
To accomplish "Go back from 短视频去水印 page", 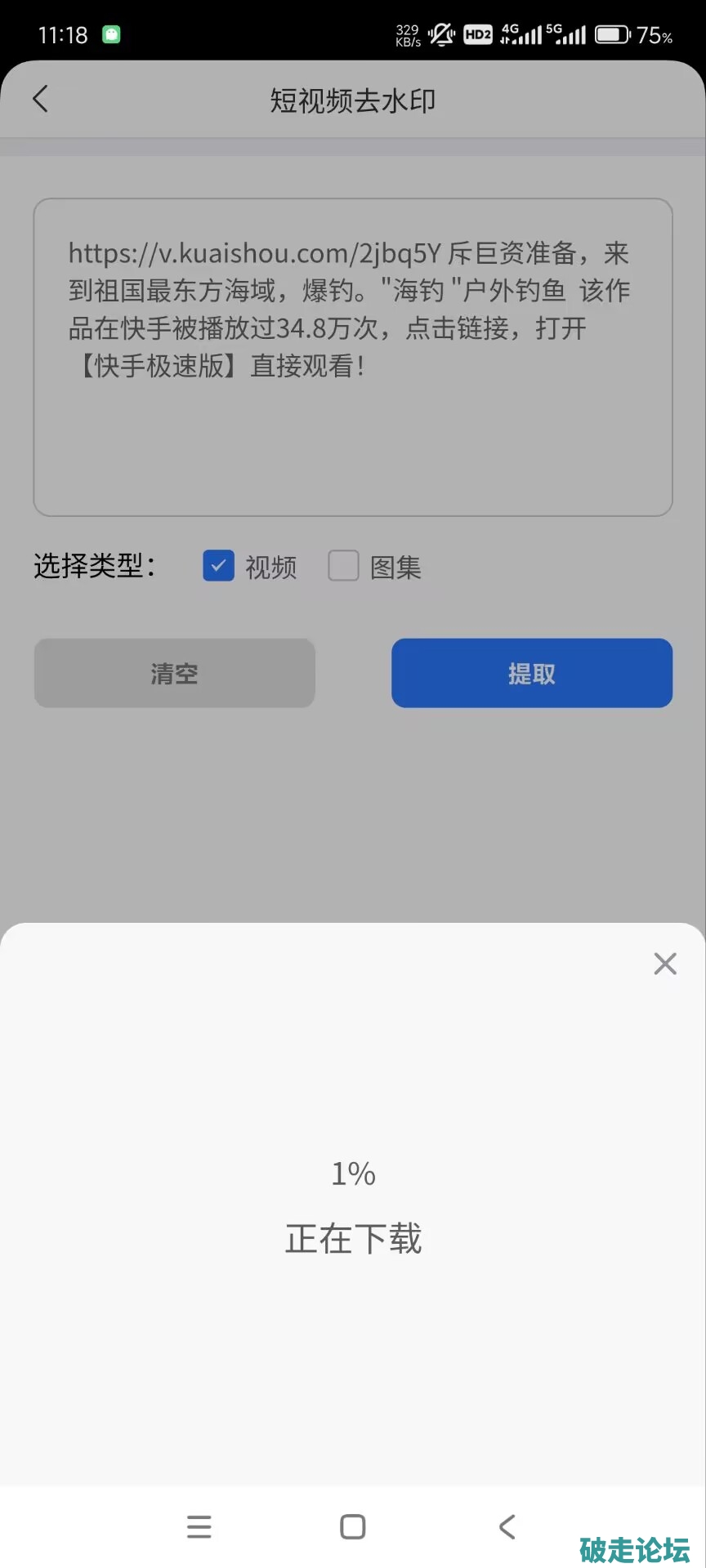I will 41,100.
